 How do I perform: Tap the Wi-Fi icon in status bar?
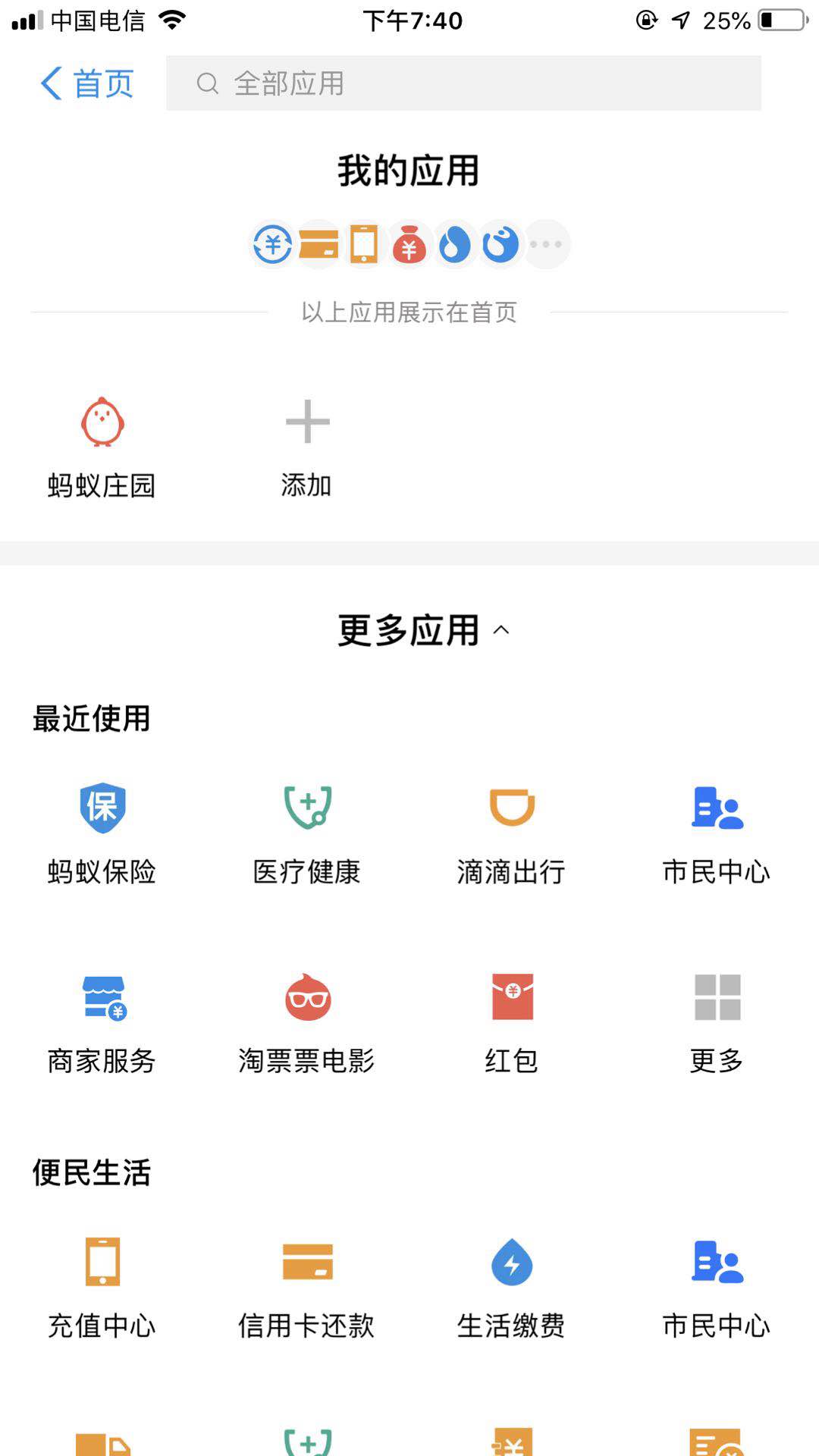[173, 20]
